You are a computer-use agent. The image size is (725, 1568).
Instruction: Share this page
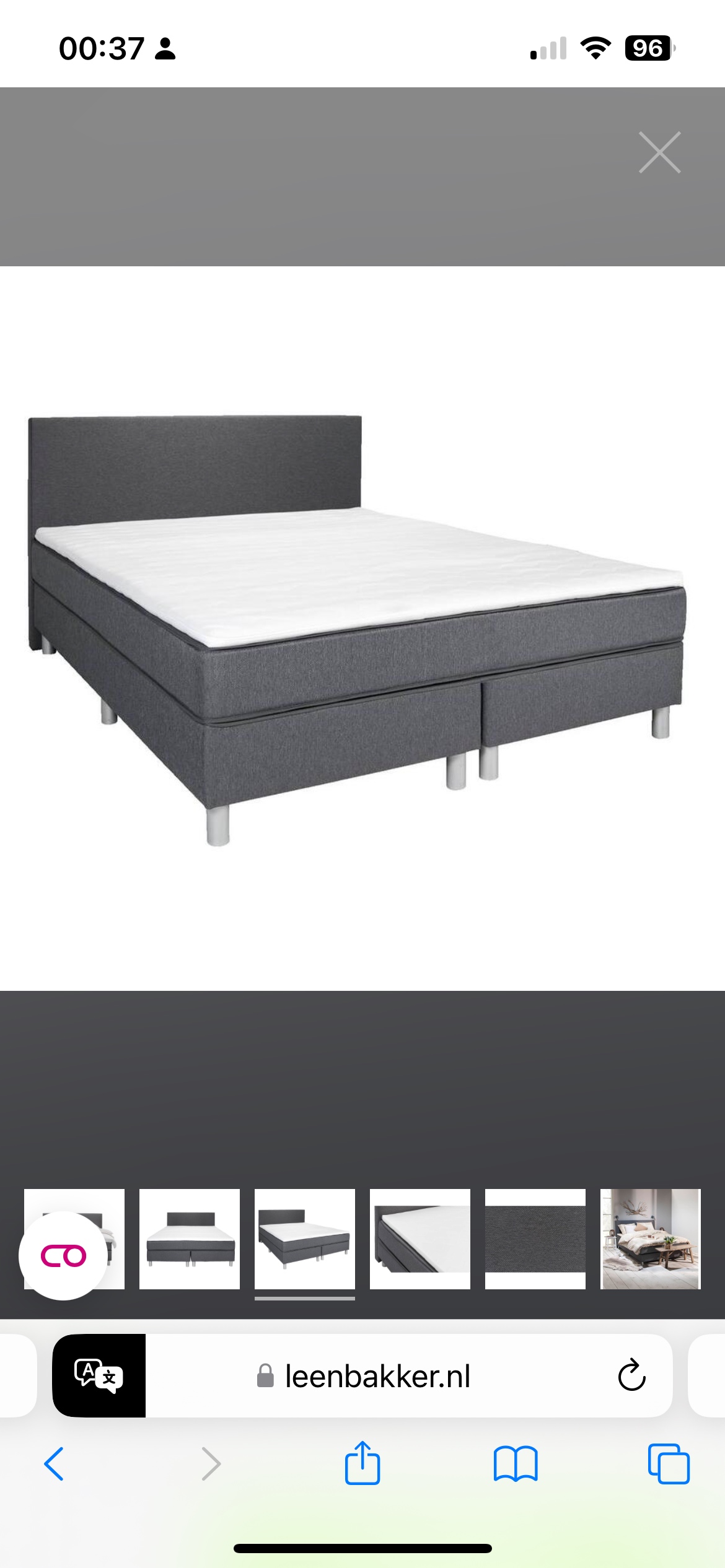[362, 1464]
